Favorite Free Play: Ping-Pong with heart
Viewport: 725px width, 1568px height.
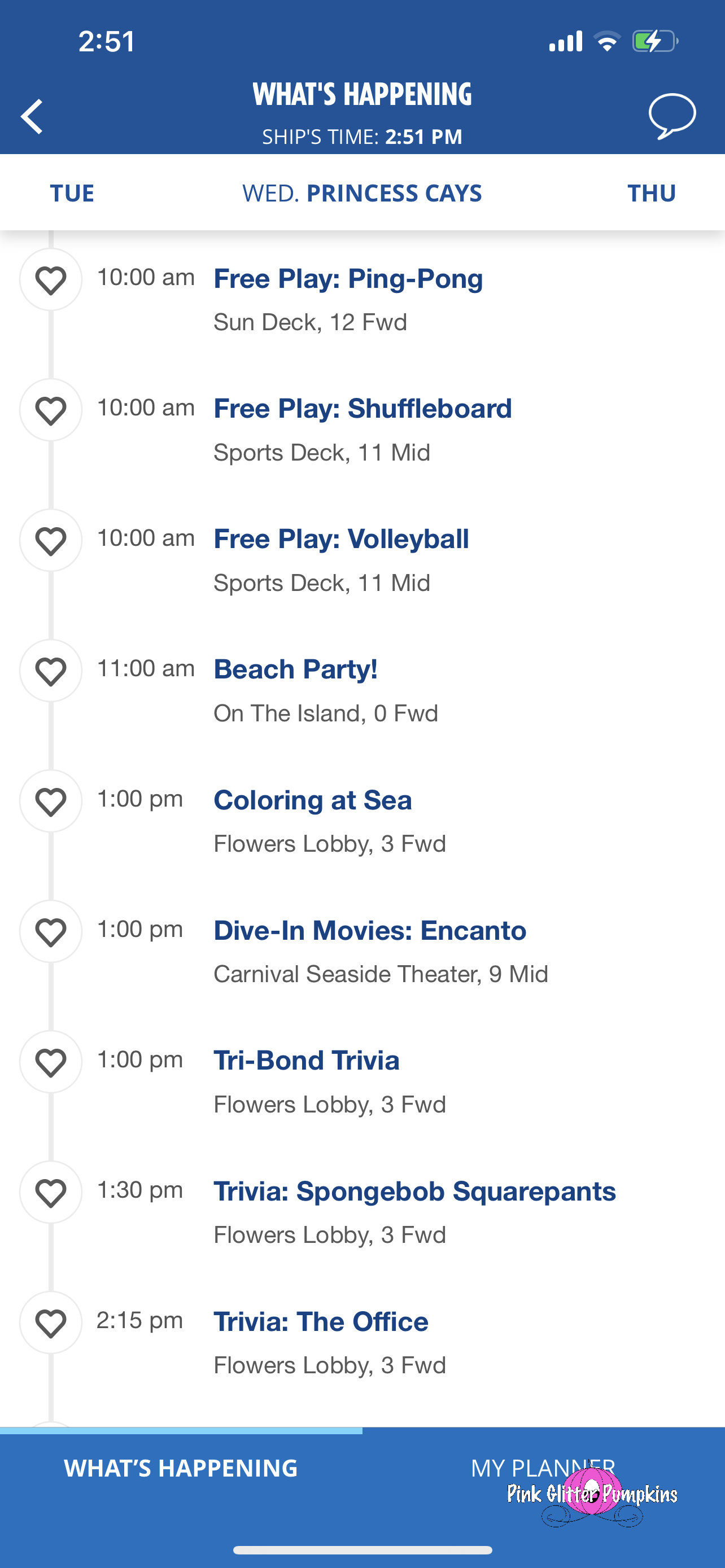[x=50, y=280]
